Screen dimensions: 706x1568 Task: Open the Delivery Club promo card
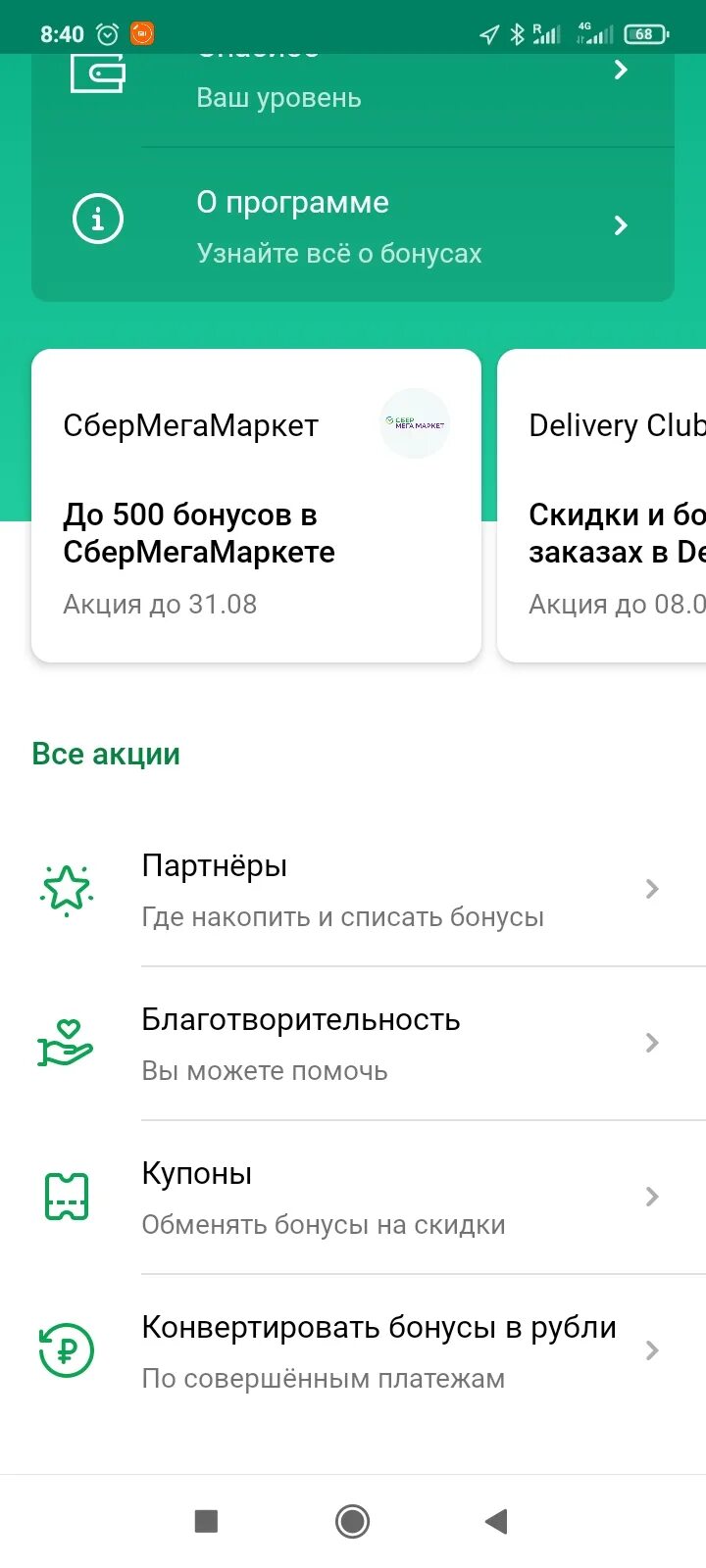tap(602, 506)
